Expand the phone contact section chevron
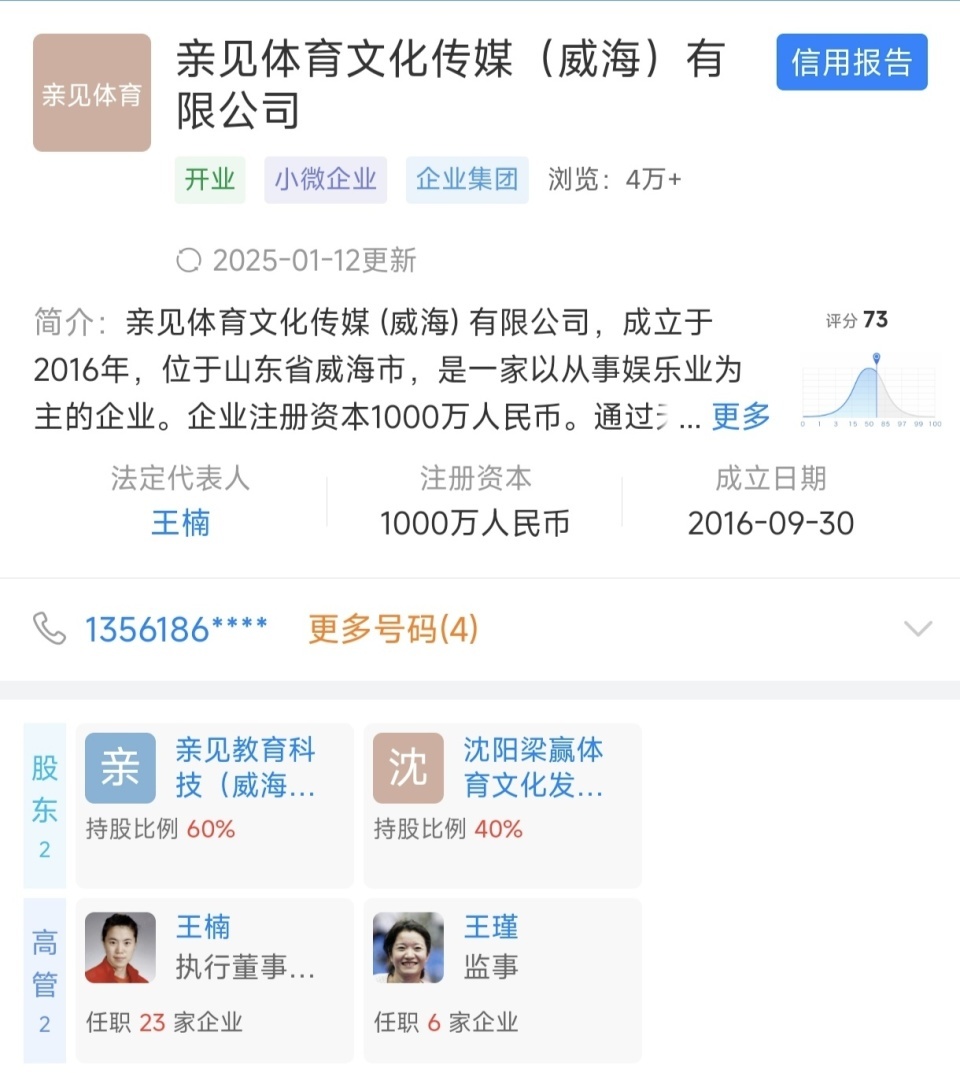The width and height of the screenshot is (960, 1073). point(917,629)
